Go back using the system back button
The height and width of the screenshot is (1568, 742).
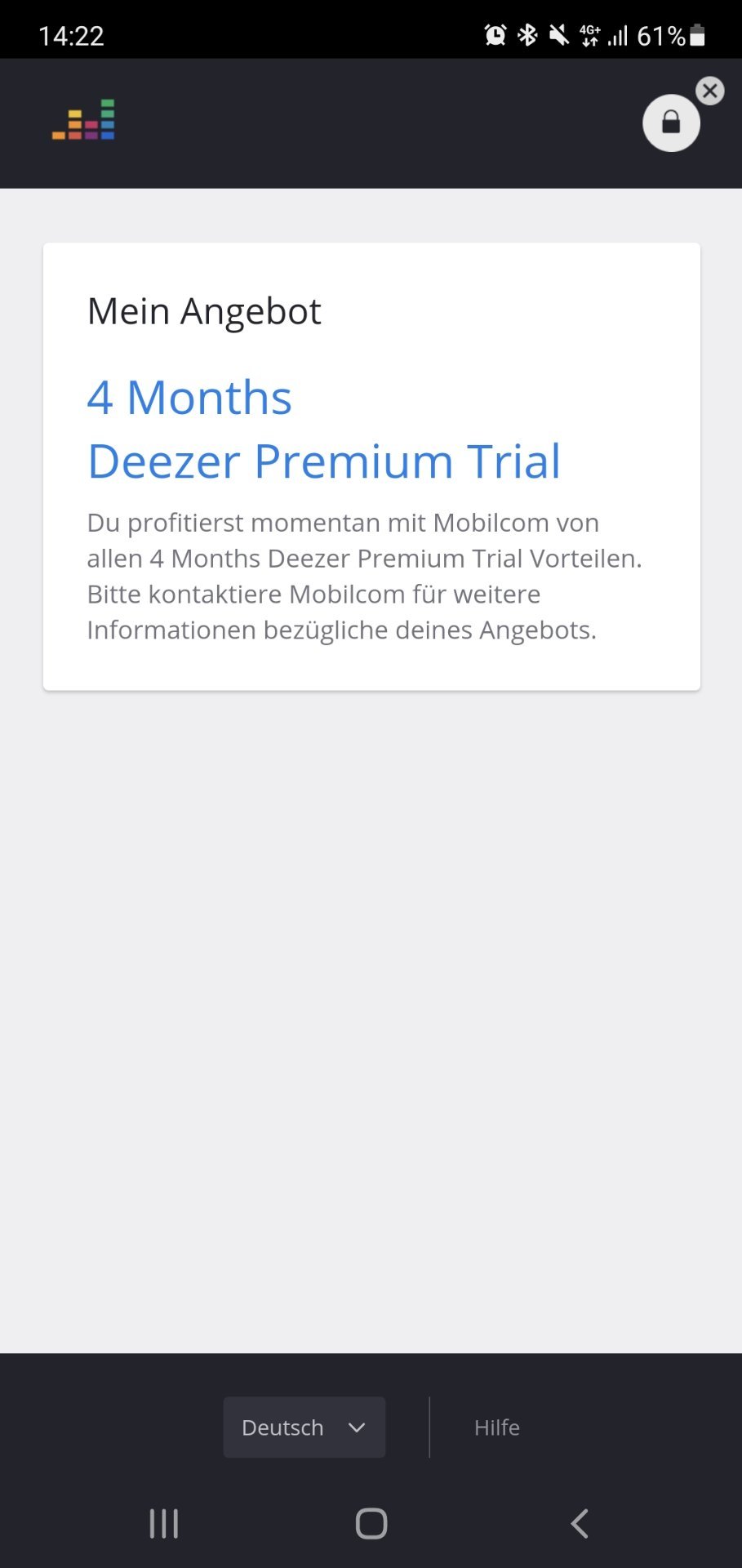579,1523
